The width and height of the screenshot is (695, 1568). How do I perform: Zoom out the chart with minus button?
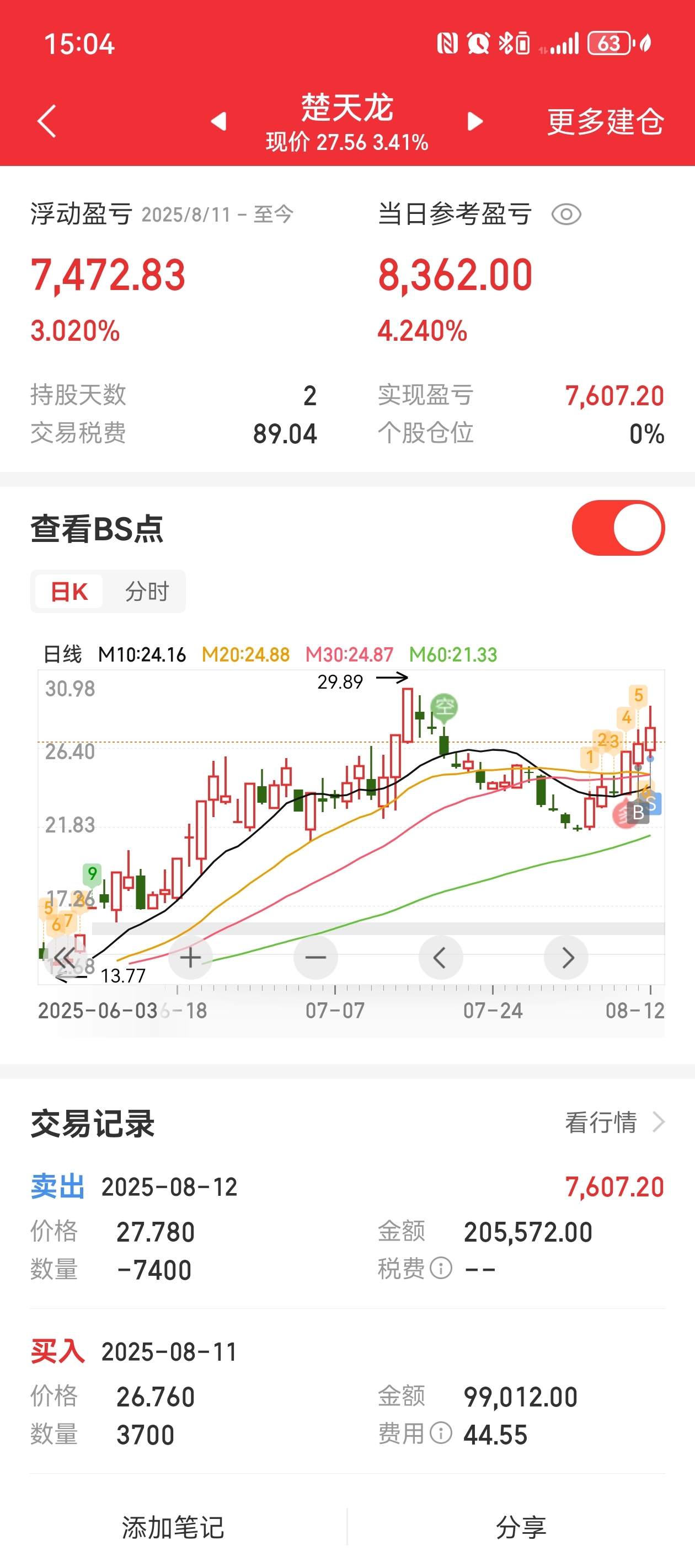[x=316, y=958]
